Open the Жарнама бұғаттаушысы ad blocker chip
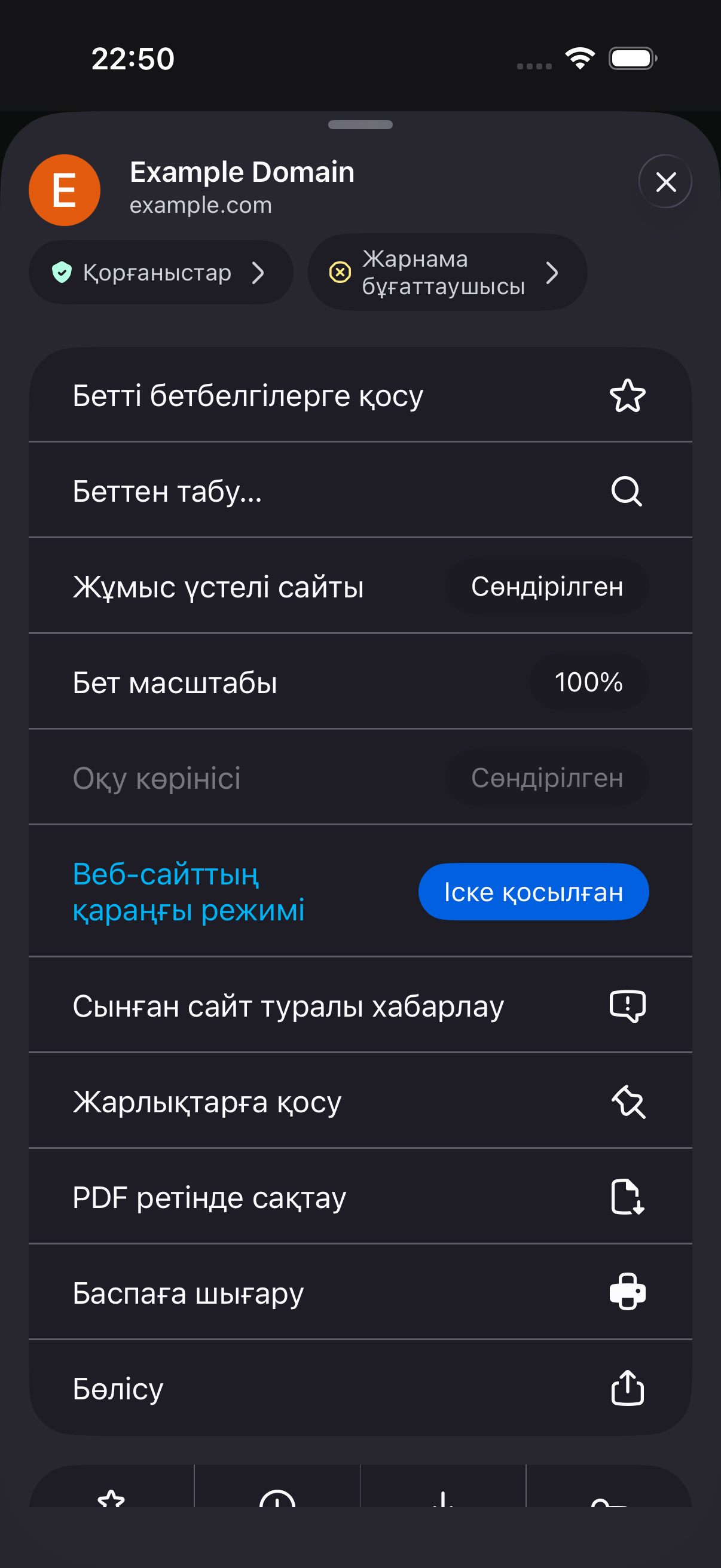721x1568 pixels. pyautogui.click(x=447, y=272)
